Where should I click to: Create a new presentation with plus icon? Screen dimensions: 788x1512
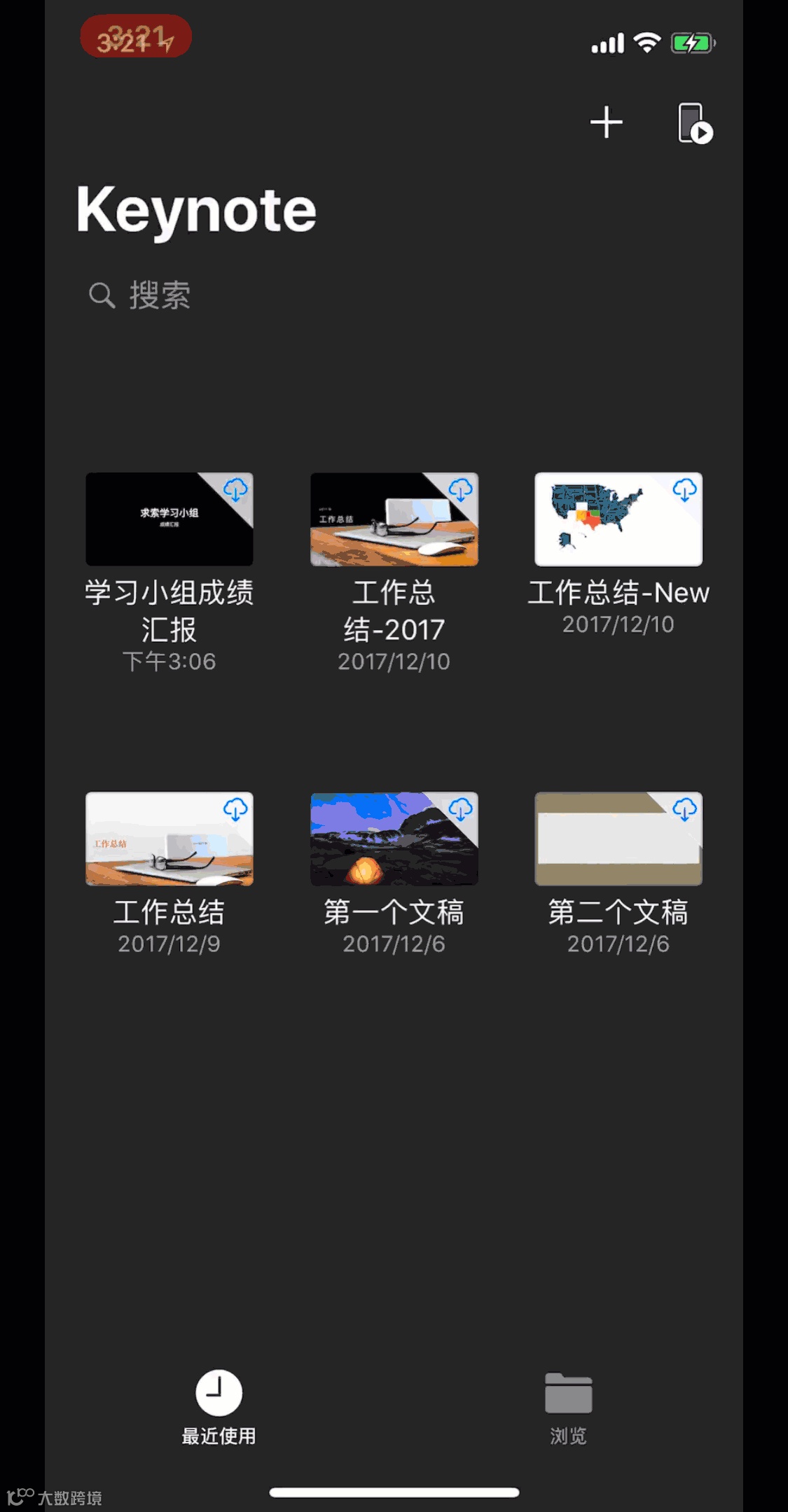coord(606,123)
